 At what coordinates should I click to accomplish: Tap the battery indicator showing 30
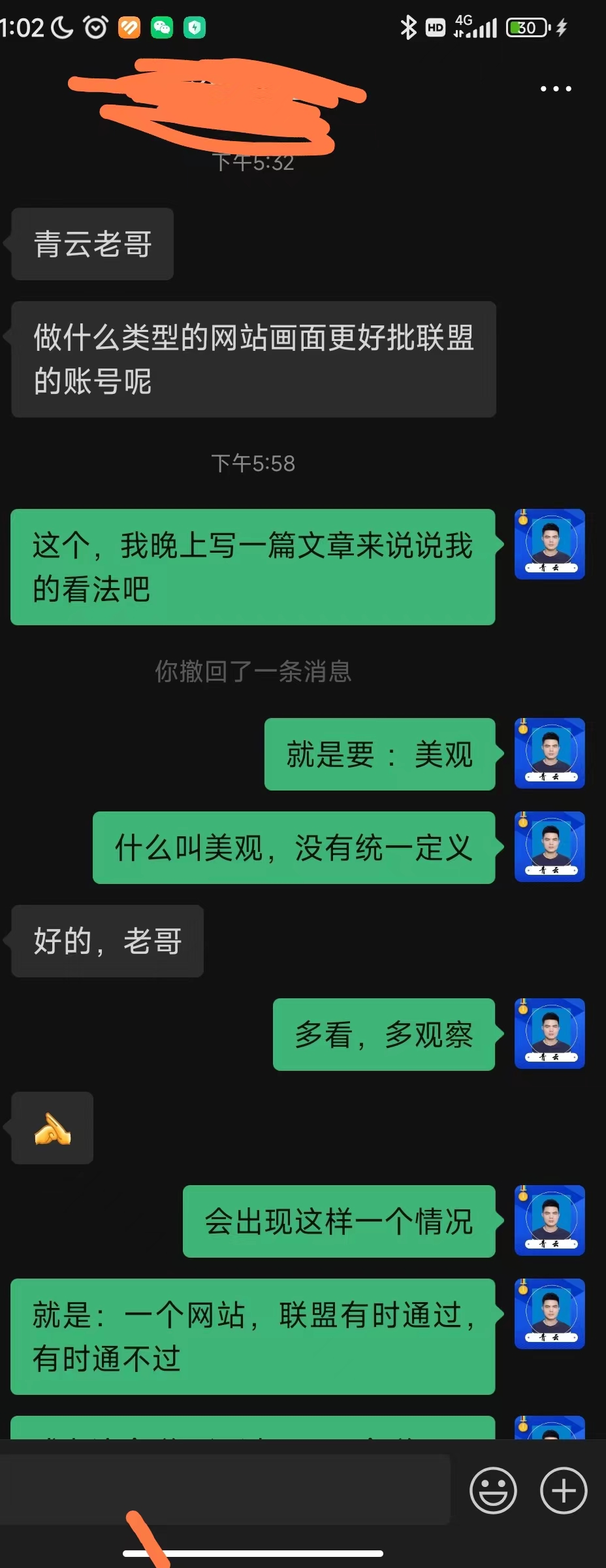tap(526, 27)
